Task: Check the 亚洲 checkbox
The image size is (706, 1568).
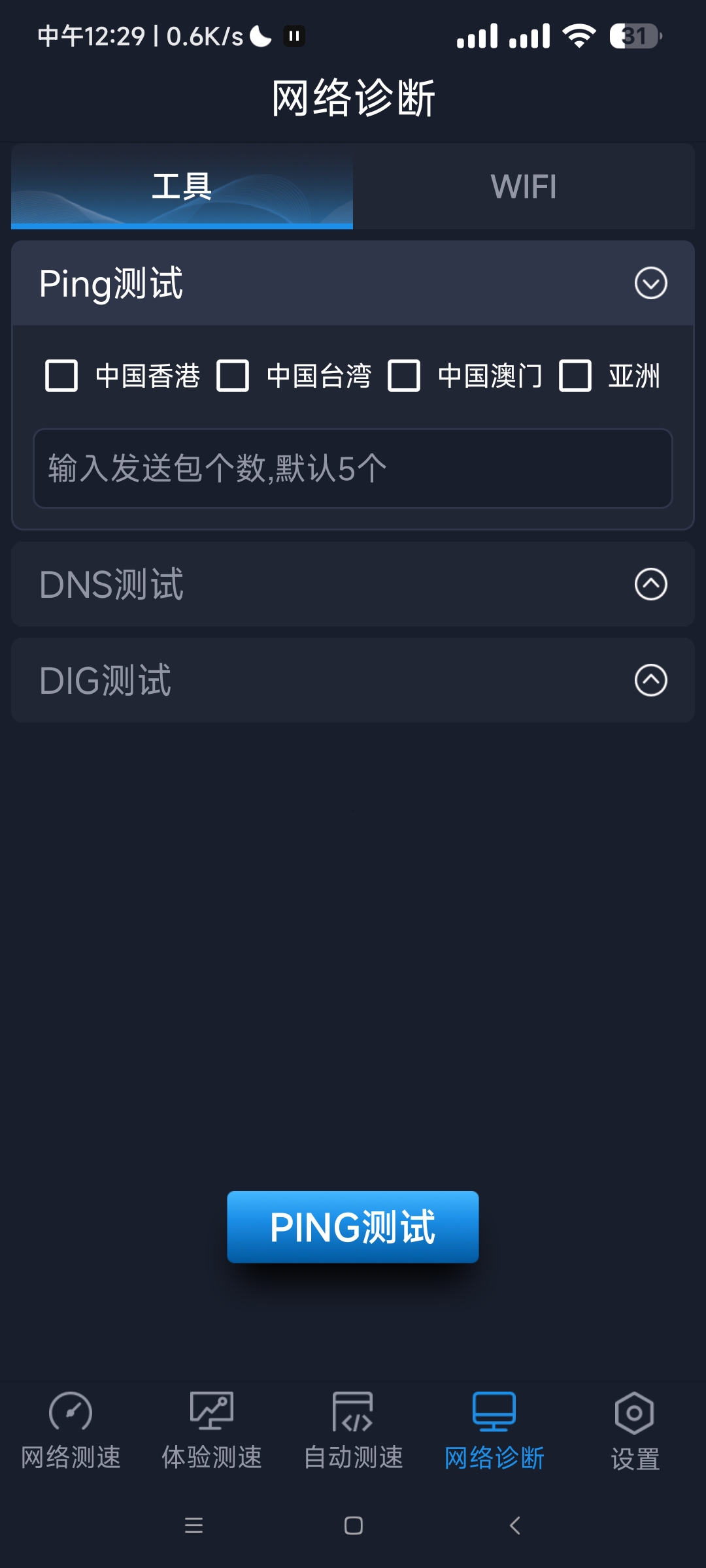Action: coord(575,376)
